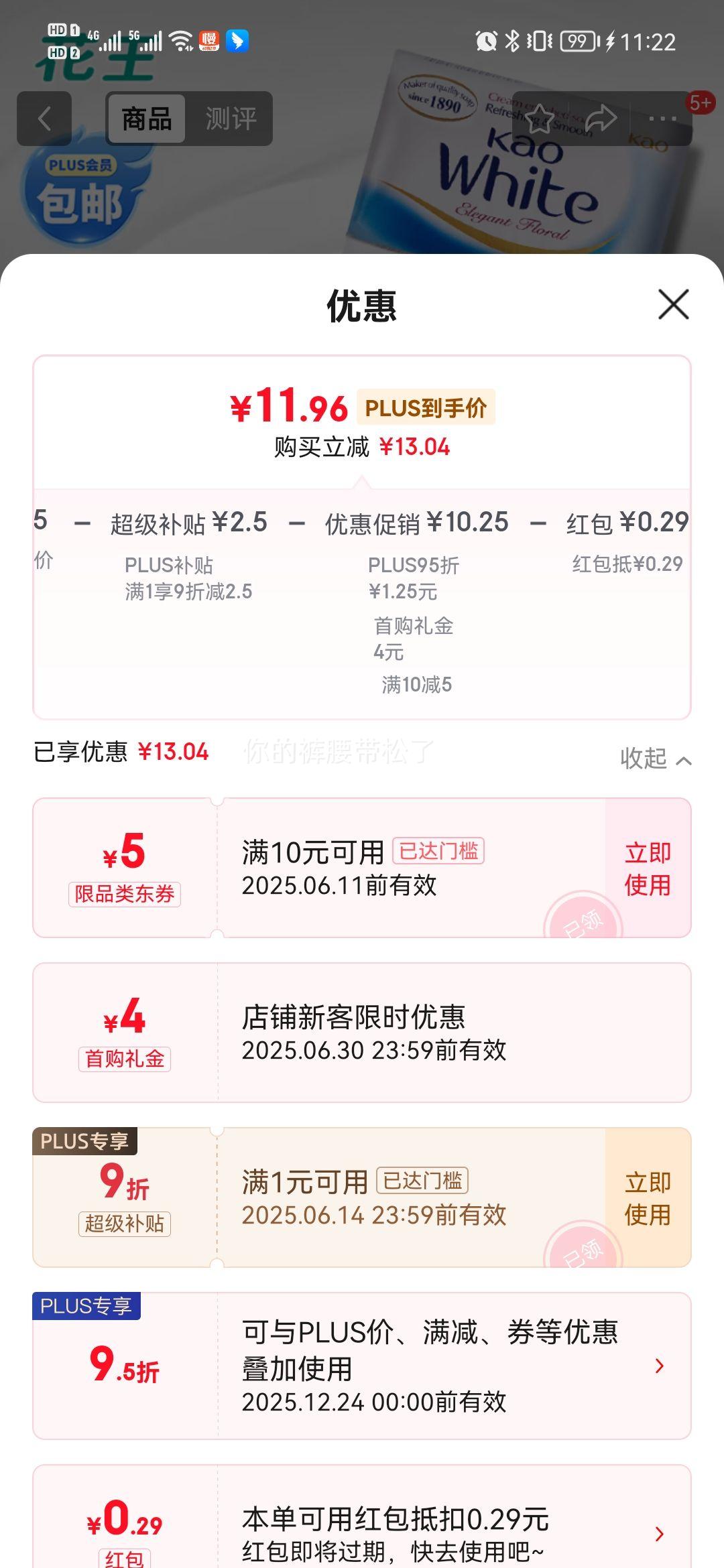Go back using the top-left arrow
Viewport: 724px width, 1568px height.
[44, 119]
